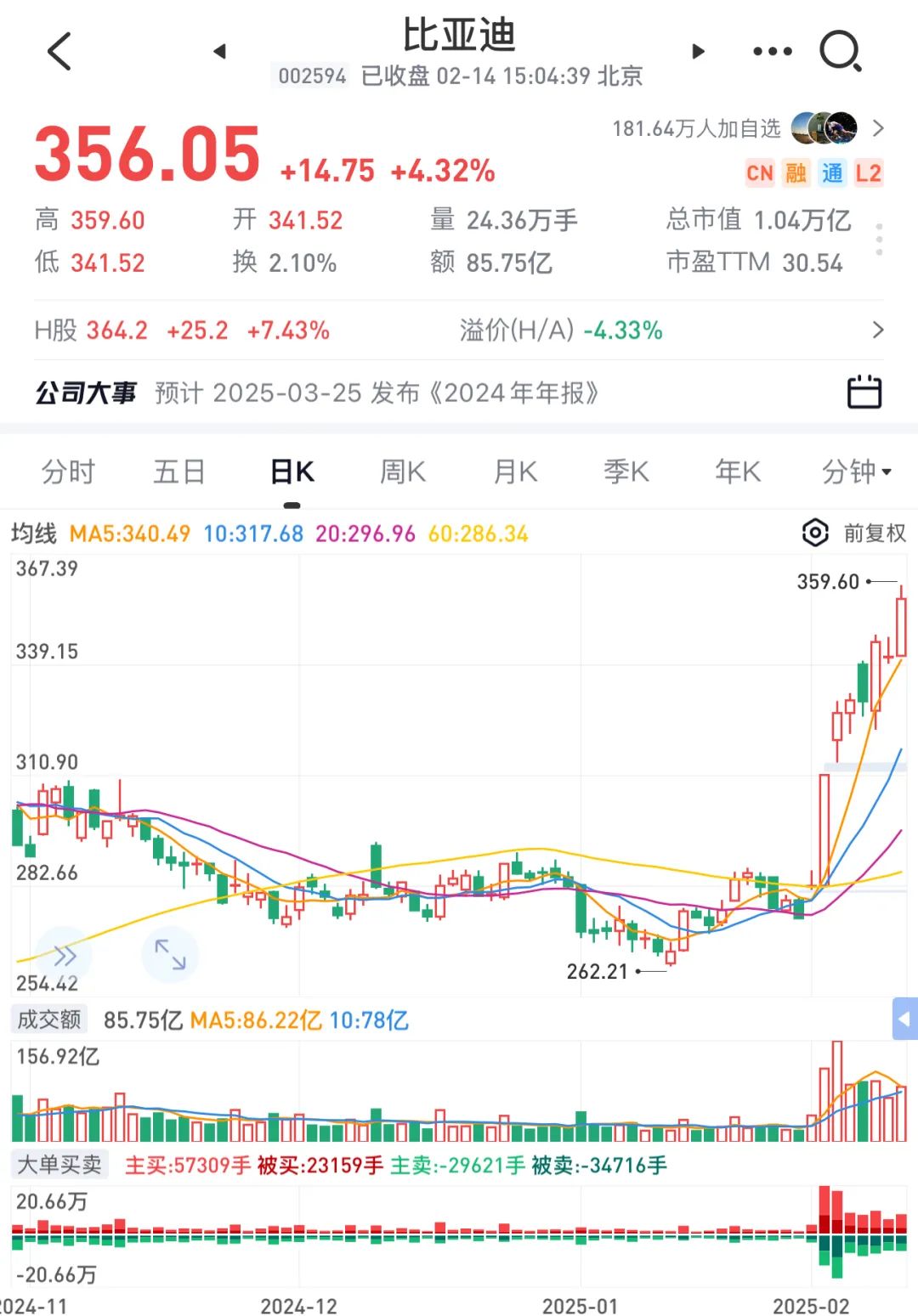The height and width of the screenshot is (1316, 918).
Task: Open the three-dot overflow menu
Action: click(772, 52)
